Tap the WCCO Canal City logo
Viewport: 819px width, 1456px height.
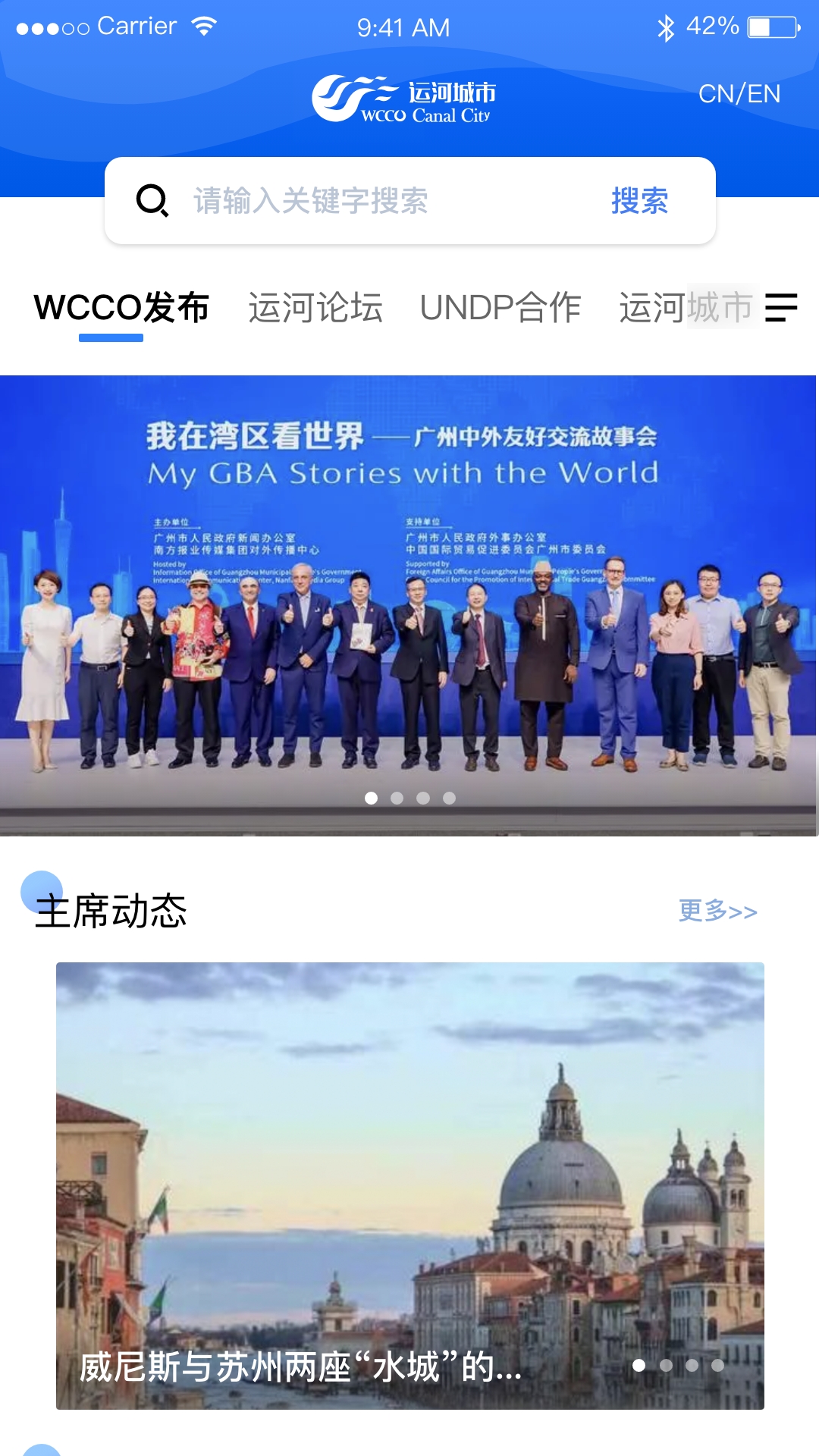[409, 96]
